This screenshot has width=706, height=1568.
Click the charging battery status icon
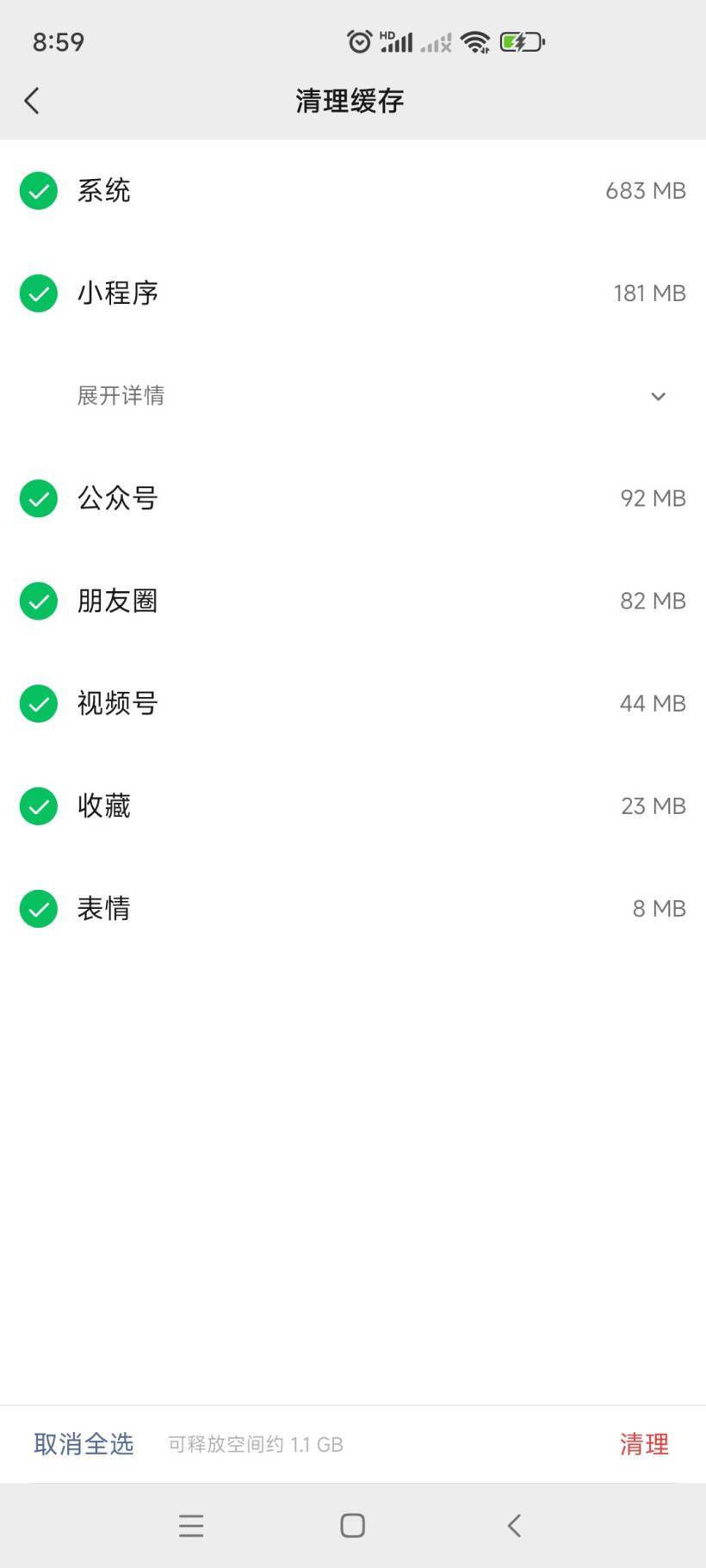click(521, 40)
